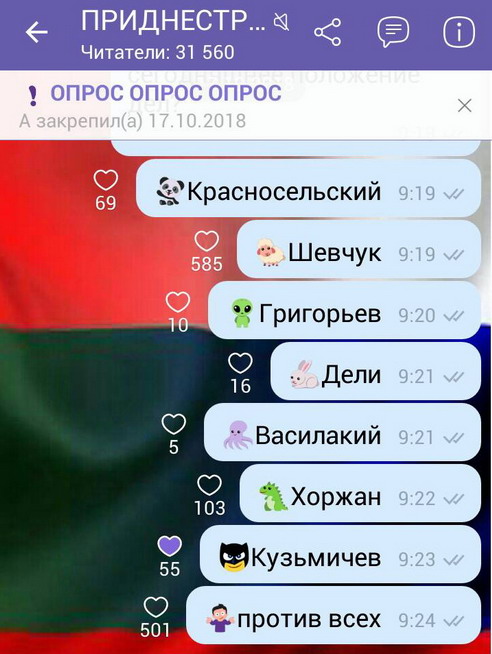Image resolution: width=492 pixels, height=654 pixels.
Task: Go back using the header arrow
Action: (37, 33)
